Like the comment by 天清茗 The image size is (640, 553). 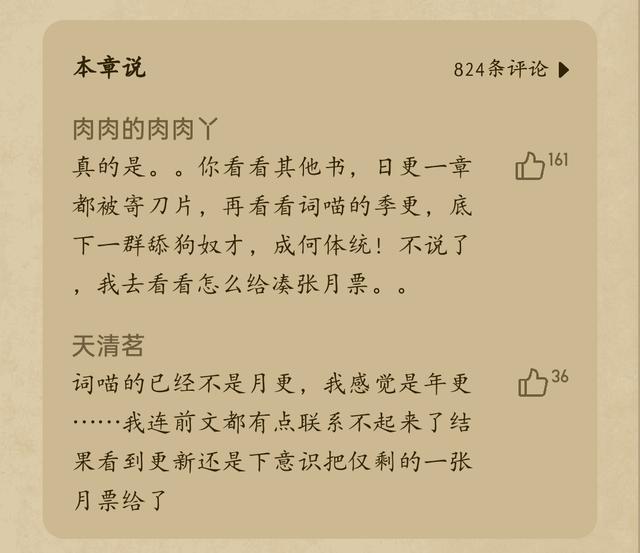click(533, 382)
